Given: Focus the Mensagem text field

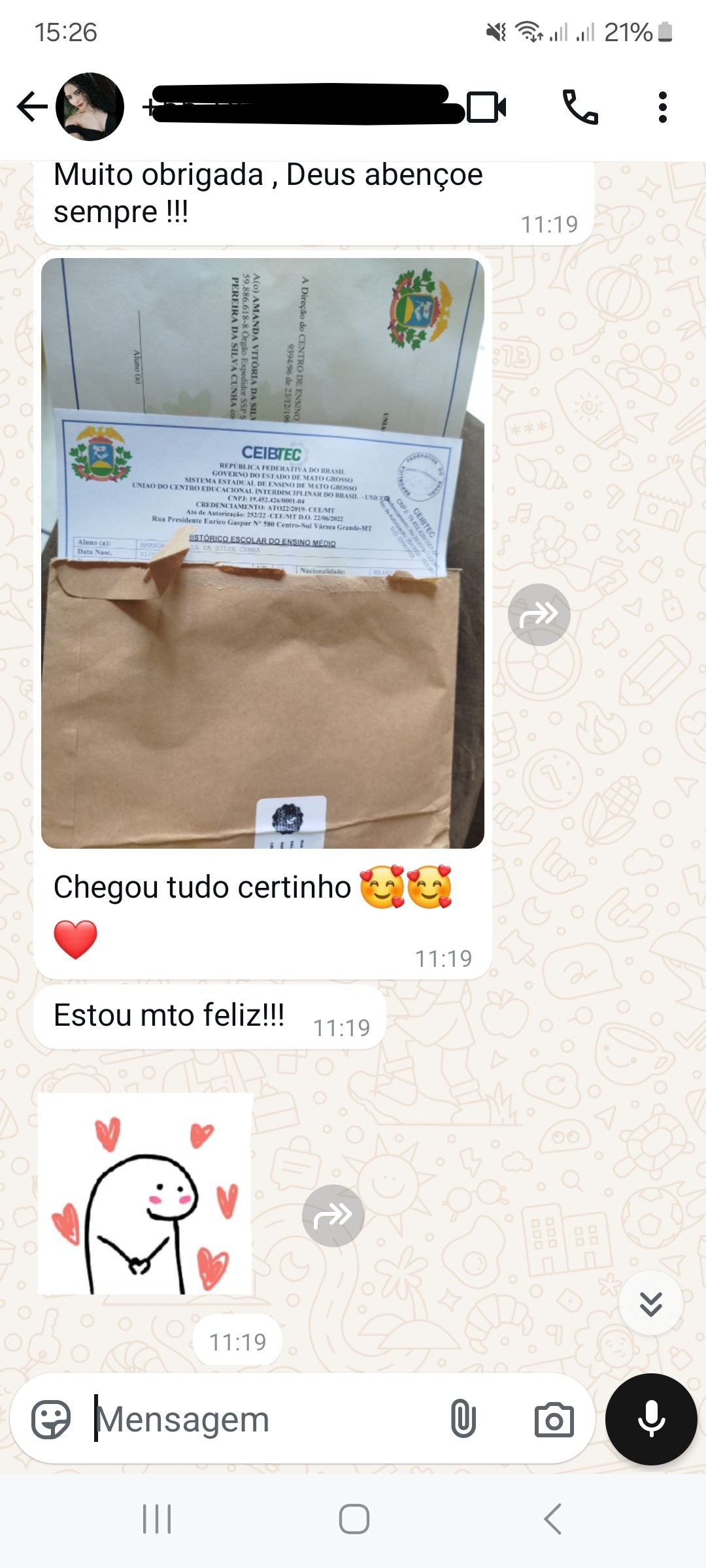Looking at the screenshot, I should 261,1420.
